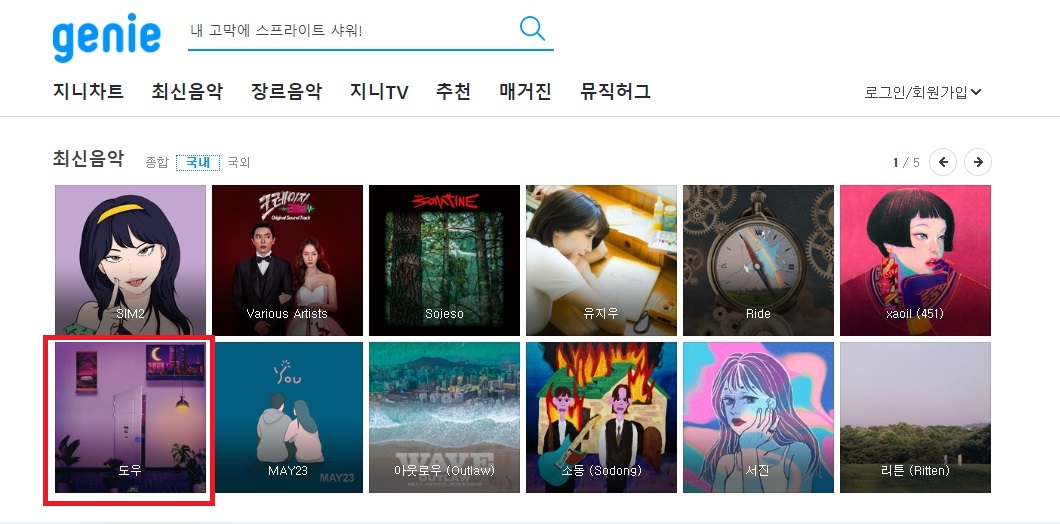The height and width of the screenshot is (524, 1060).
Task: Select the 종합 filter
Action: click(x=157, y=162)
